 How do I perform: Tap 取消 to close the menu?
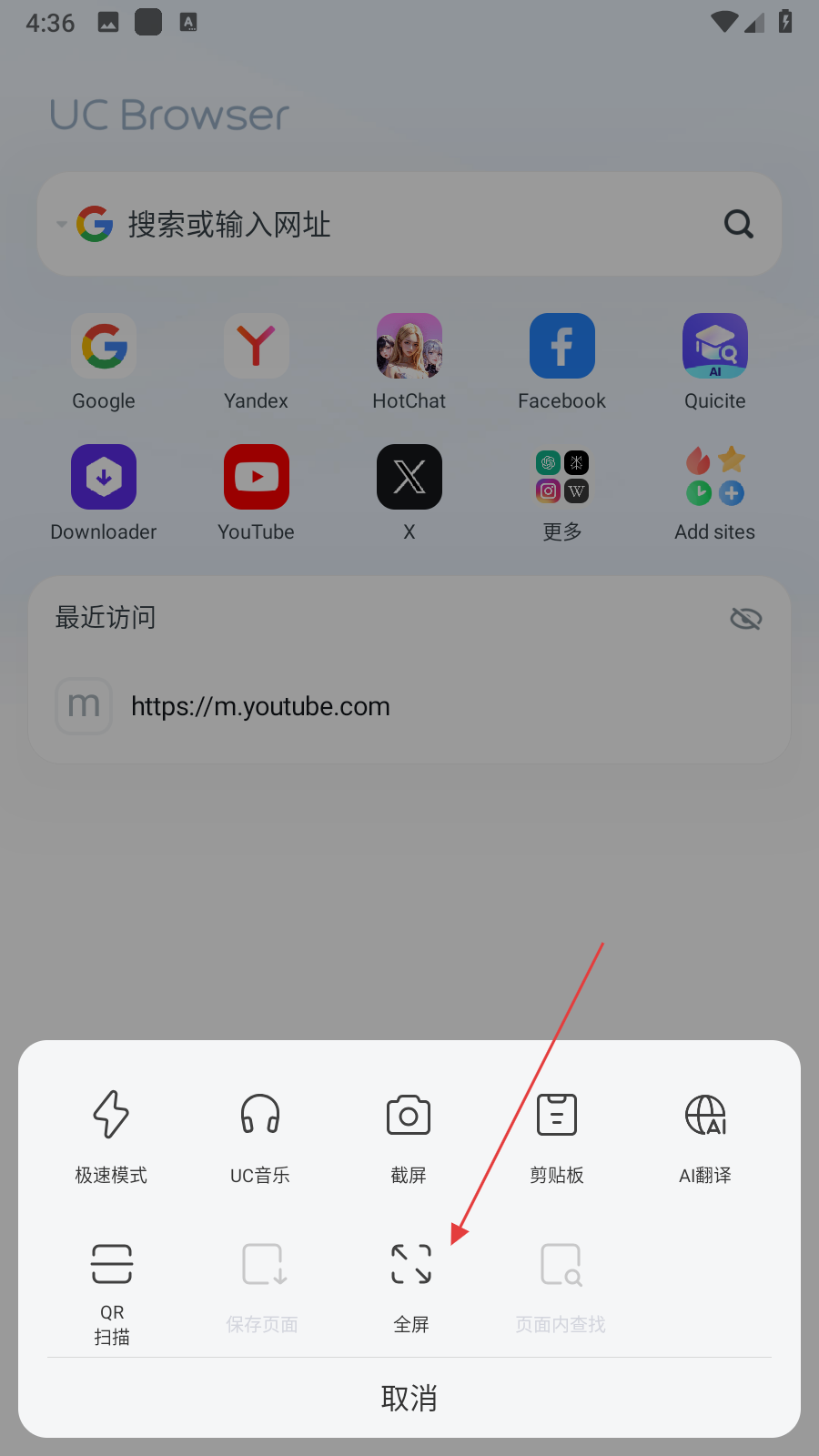pyautogui.click(x=409, y=1397)
